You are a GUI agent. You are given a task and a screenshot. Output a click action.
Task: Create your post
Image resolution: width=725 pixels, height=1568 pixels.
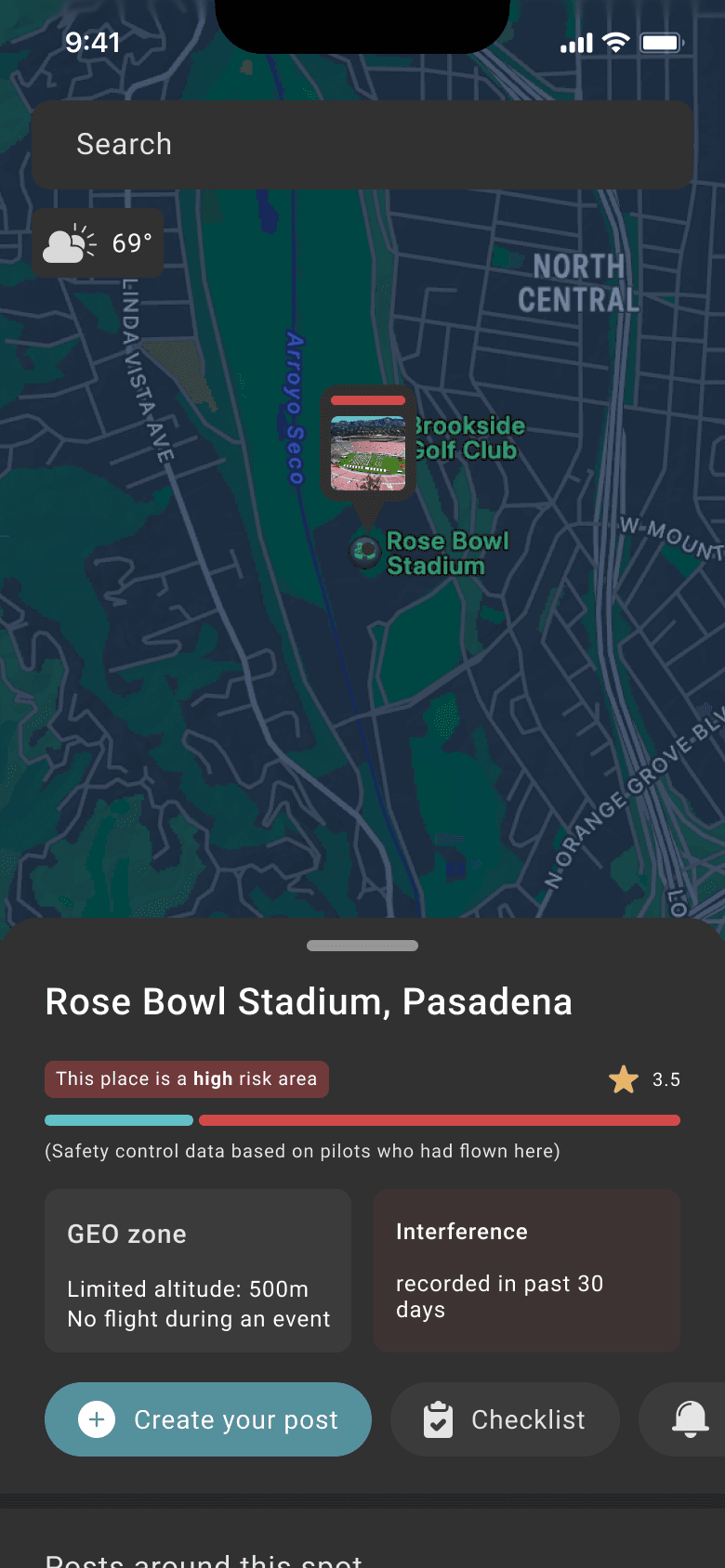tap(208, 1419)
